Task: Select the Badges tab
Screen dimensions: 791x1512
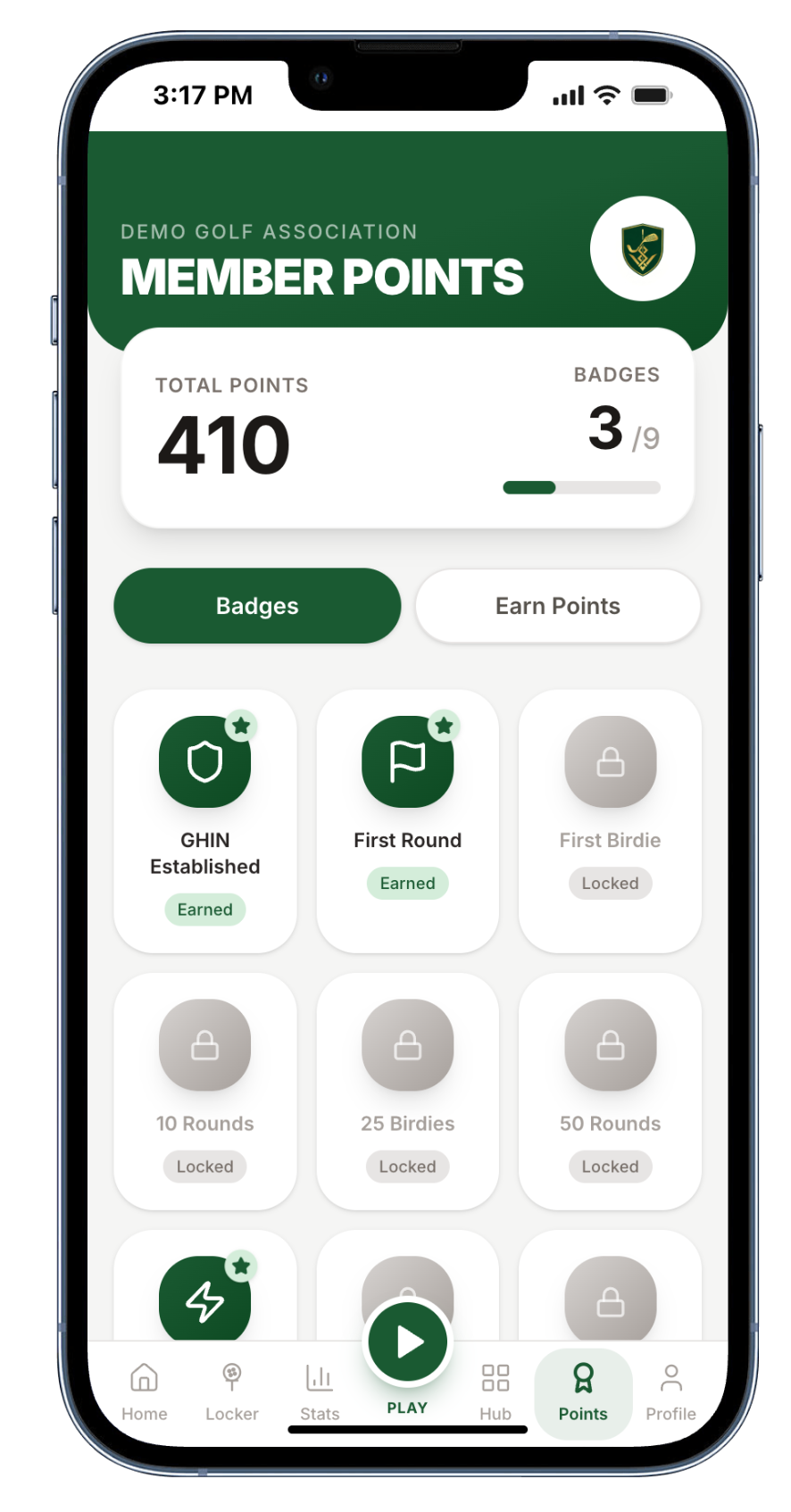Action: pyautogui.click(x=257, y=606)
